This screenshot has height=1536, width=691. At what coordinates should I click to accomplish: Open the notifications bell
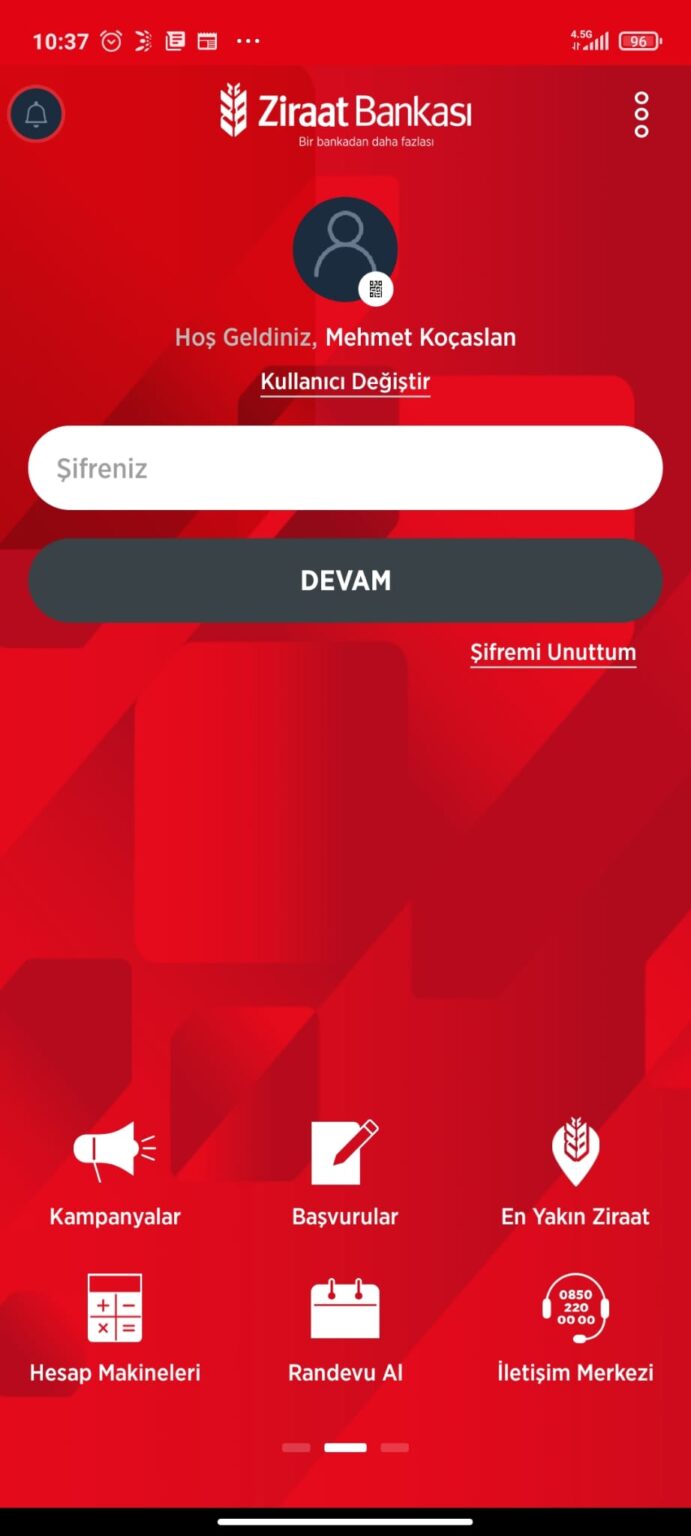(36, 114)
